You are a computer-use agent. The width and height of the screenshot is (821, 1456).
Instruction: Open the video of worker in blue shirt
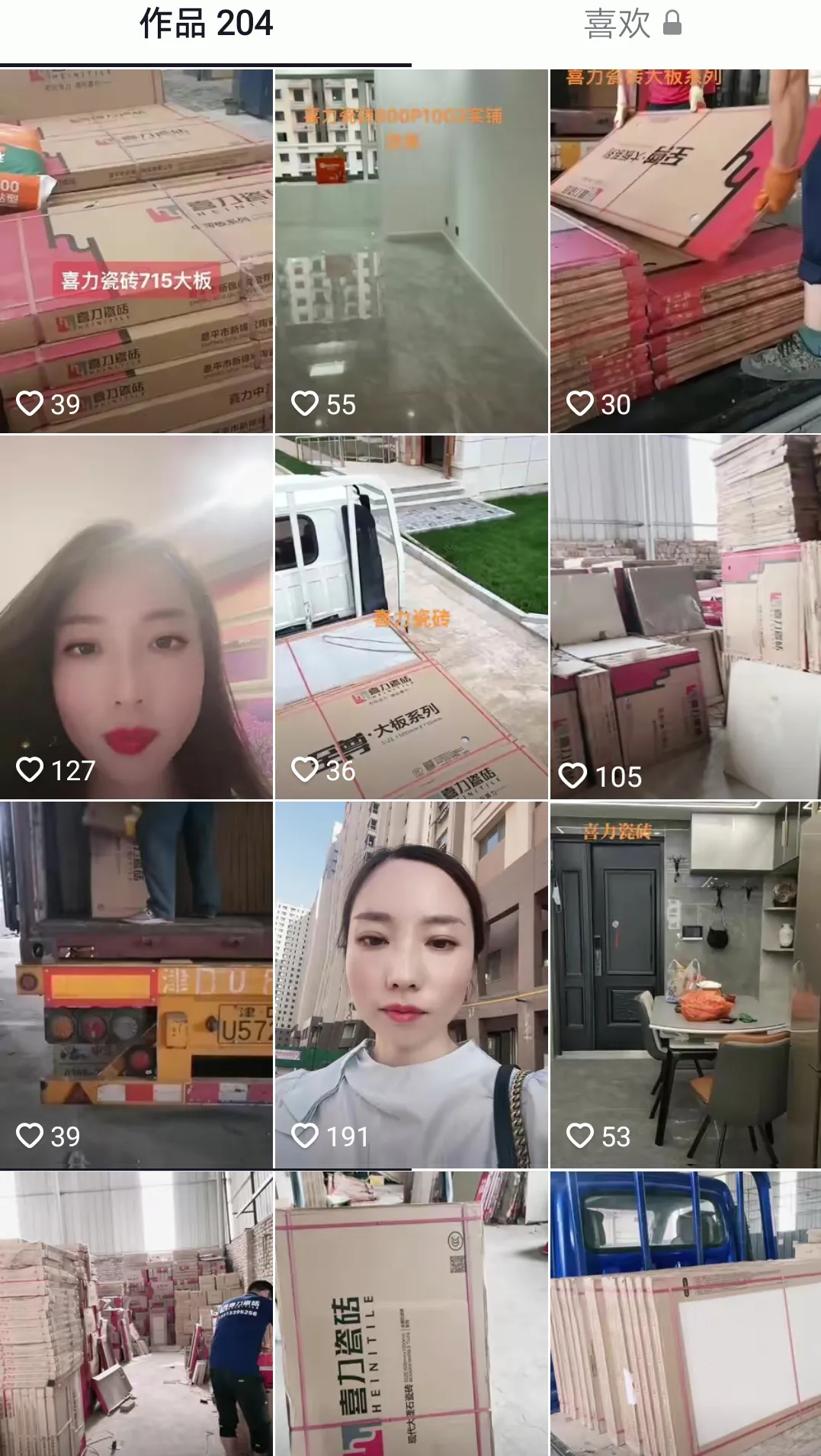point(136,1313)
